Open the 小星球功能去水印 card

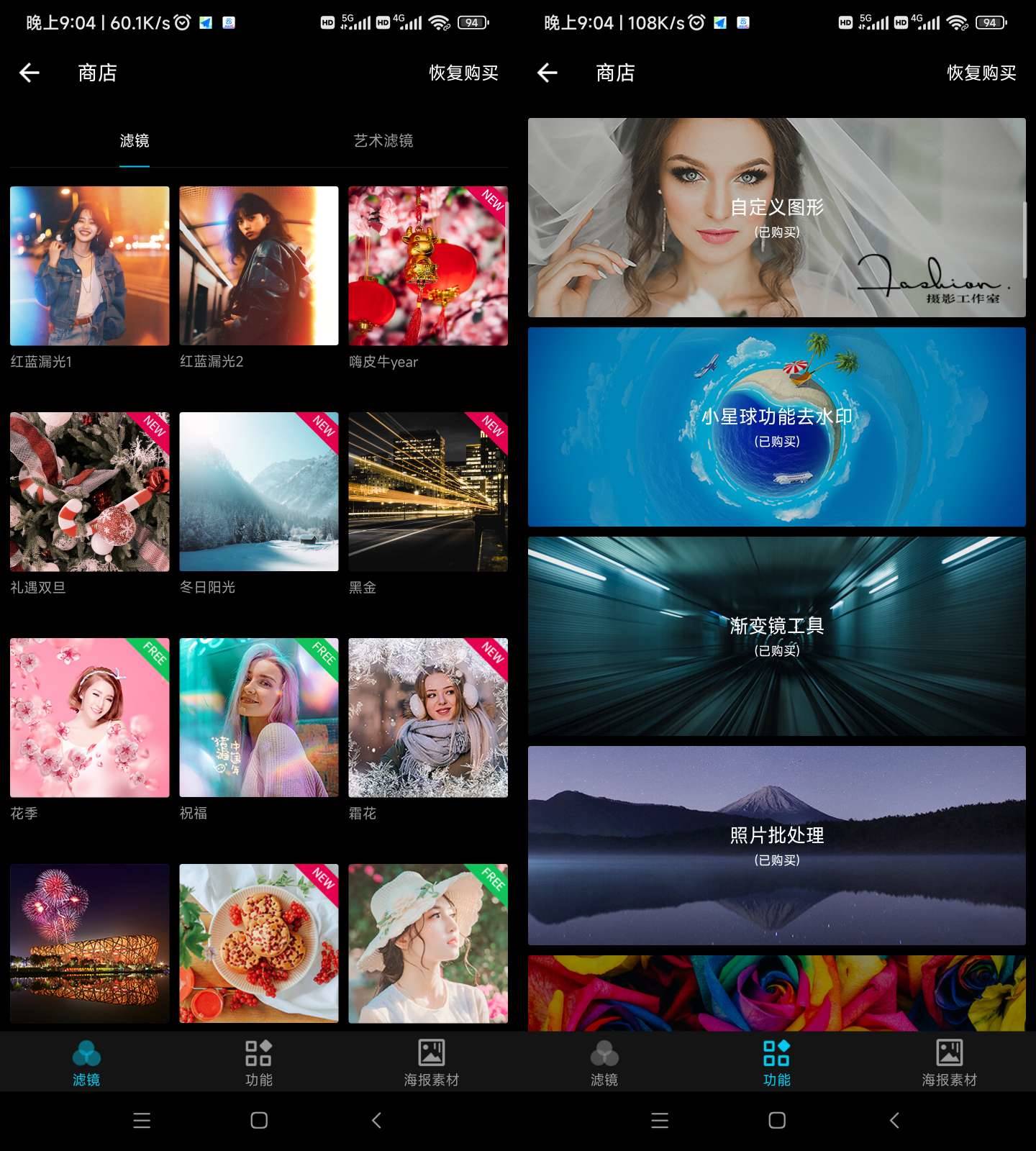coord(777,427)
